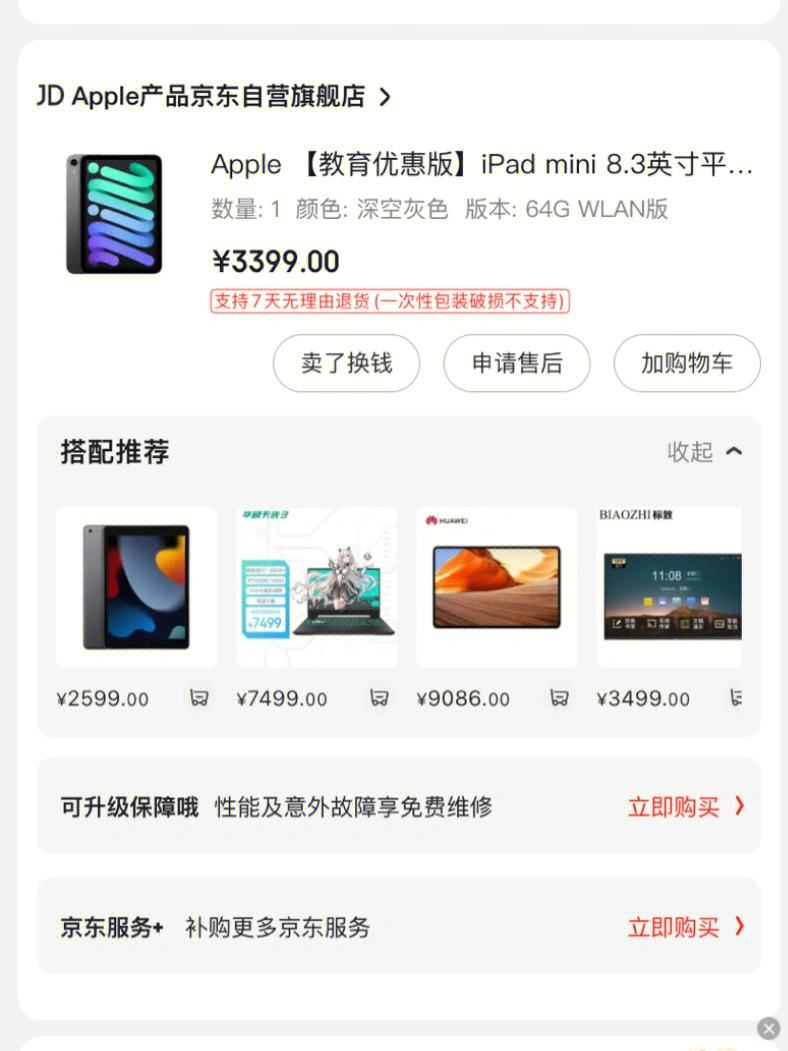The width and height of the screenshot is (788, 1051).
Task: Open the iPad mini 8.3英寸 product item
Action: [x=481, y=164]
